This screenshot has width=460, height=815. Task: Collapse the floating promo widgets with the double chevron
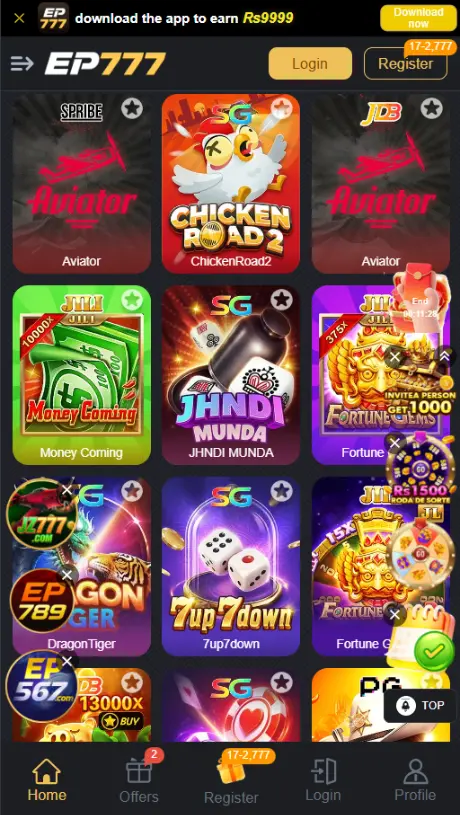click(x=445, y=357)
